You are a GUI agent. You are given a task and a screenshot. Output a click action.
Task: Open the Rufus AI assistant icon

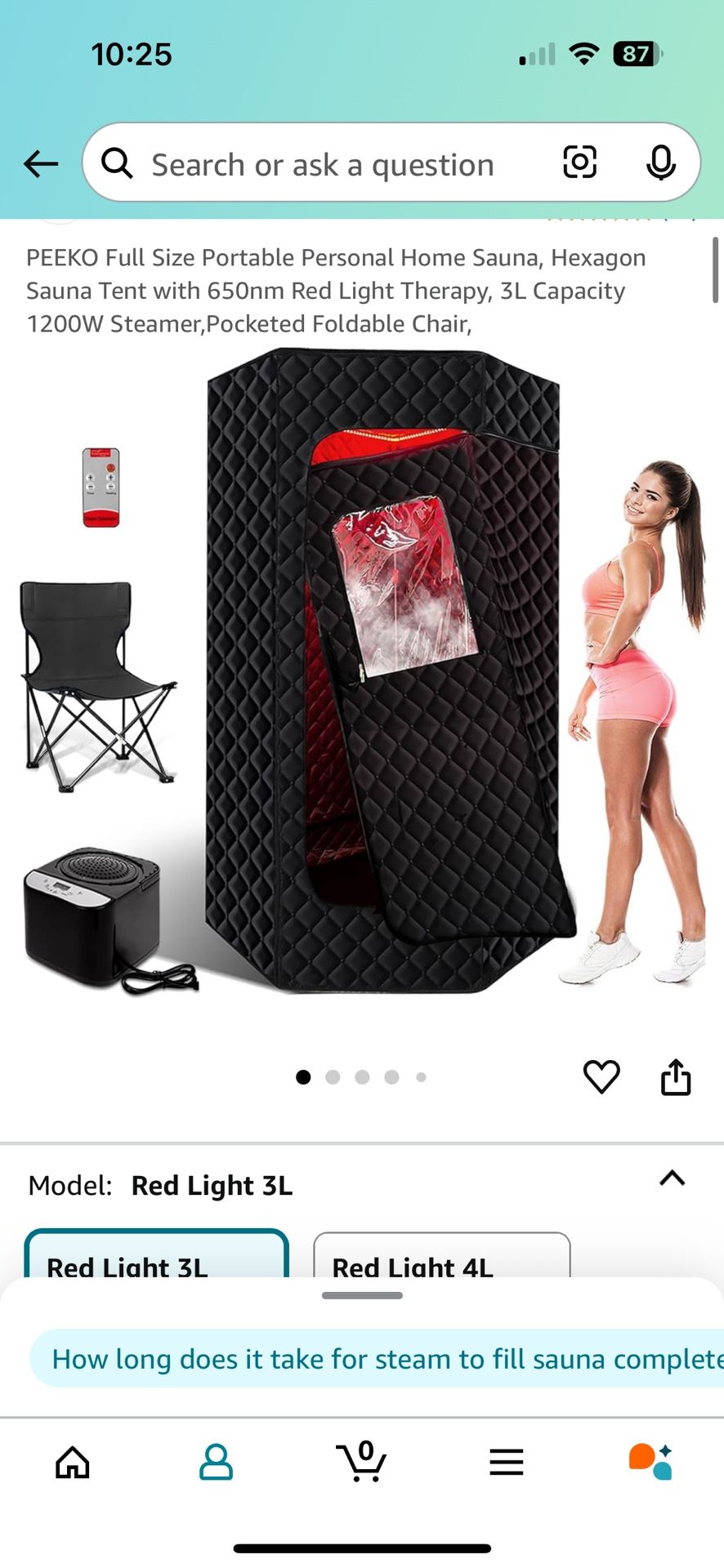(650, 1461)
